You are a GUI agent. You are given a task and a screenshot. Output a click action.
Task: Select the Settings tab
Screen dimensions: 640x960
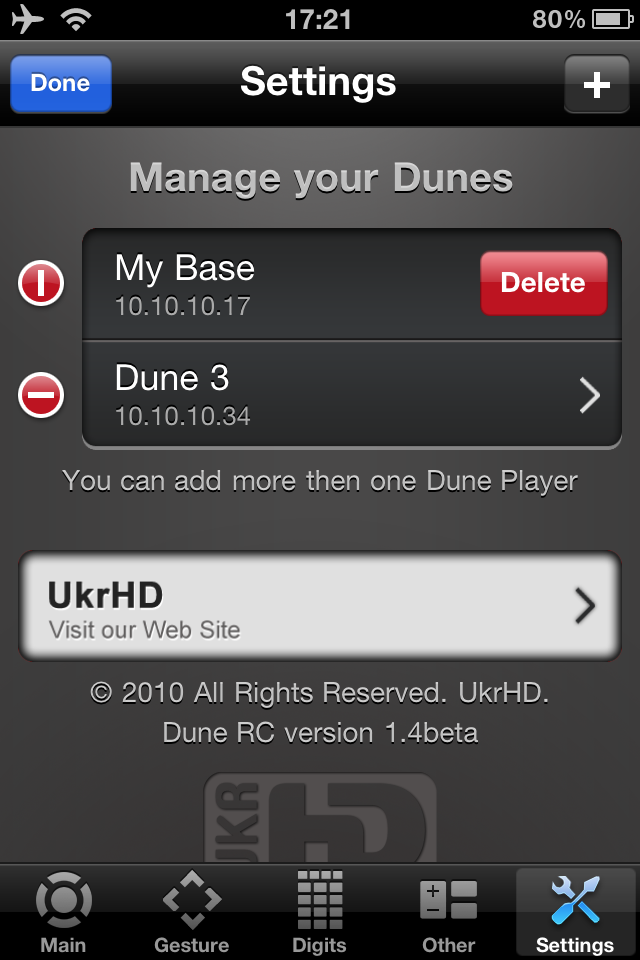(575, 913)
